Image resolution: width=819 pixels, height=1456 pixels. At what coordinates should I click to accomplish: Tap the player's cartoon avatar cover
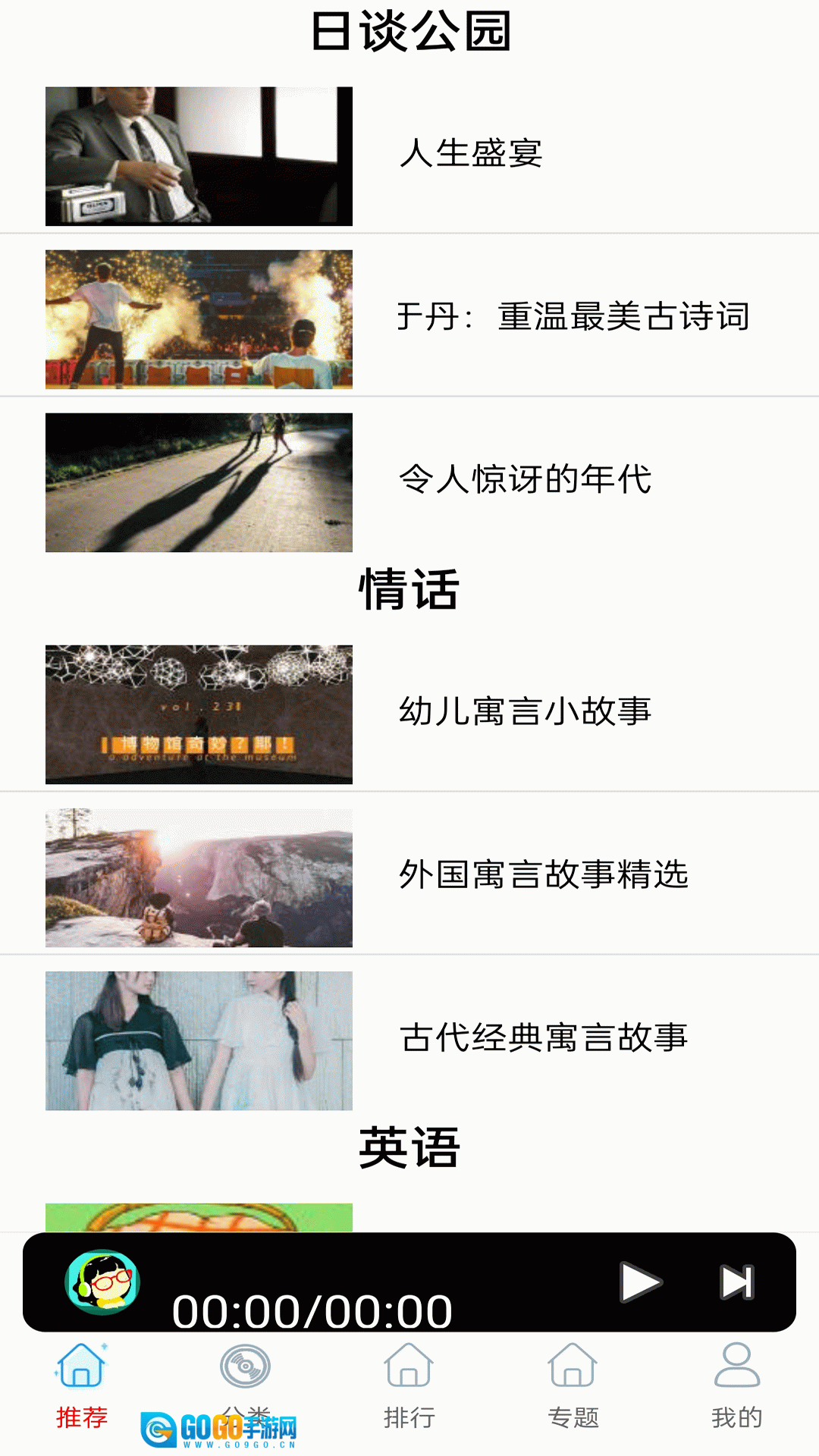pos(102,1282)
